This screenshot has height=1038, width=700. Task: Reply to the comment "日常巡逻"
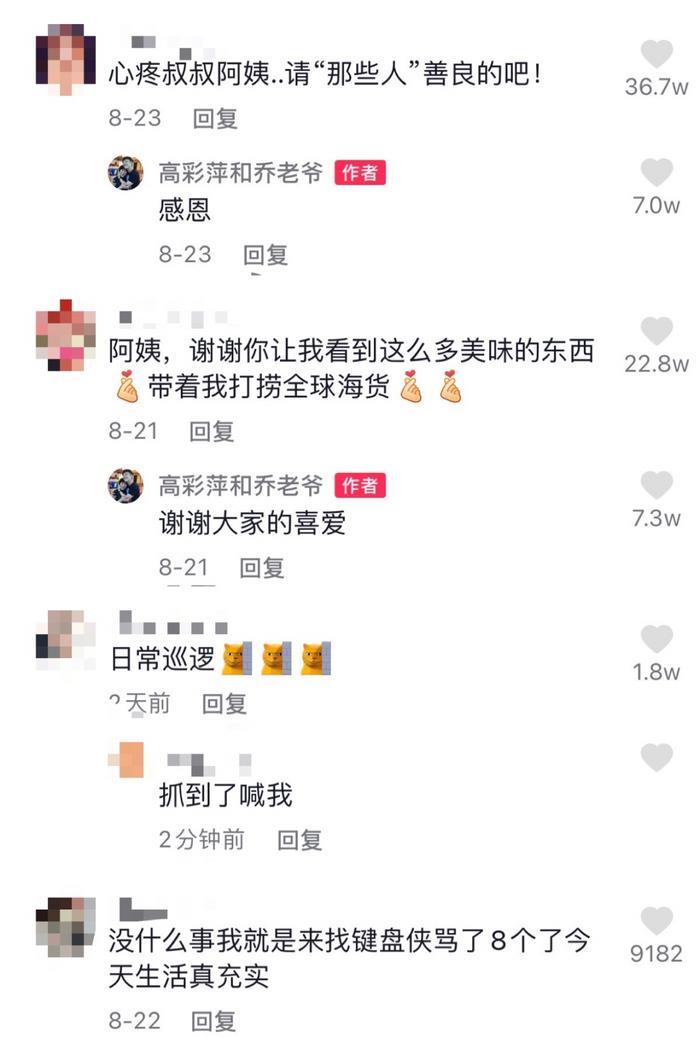click(x=224, y=704)
